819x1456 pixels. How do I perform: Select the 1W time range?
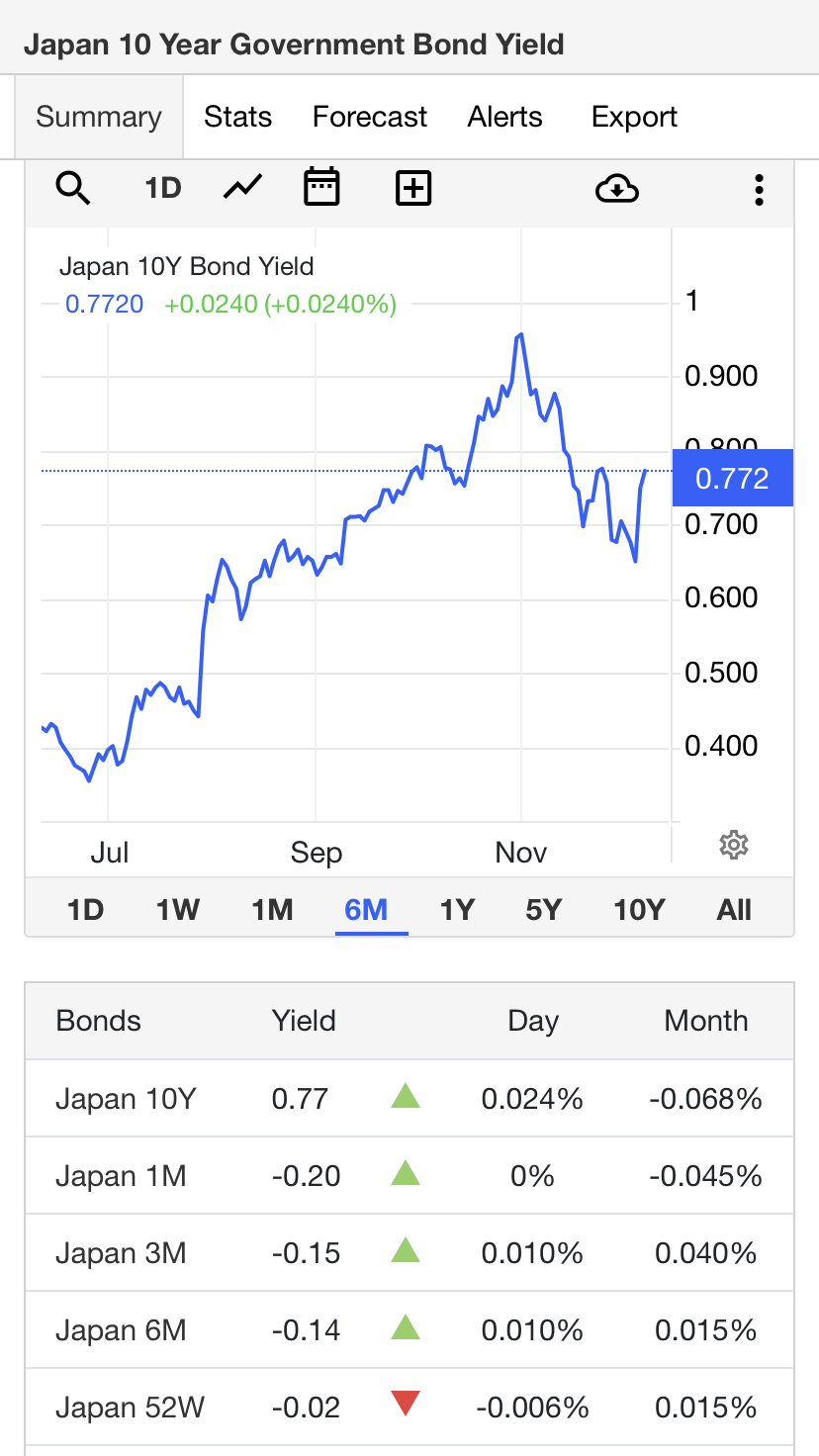coord(178,909)
